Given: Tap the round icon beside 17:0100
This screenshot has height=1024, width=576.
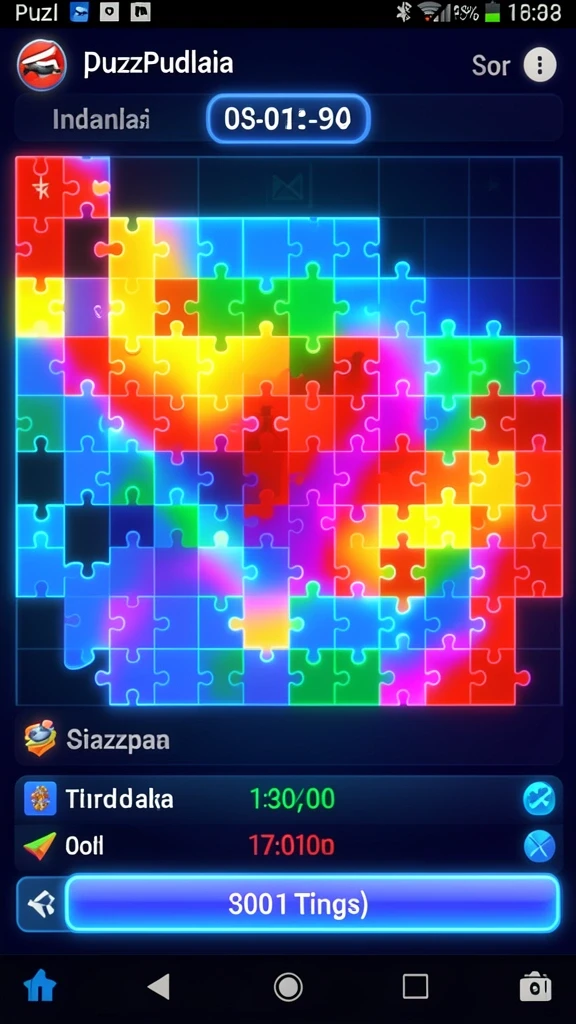Looking at the screenshot, I should click(x=539, y=847).
